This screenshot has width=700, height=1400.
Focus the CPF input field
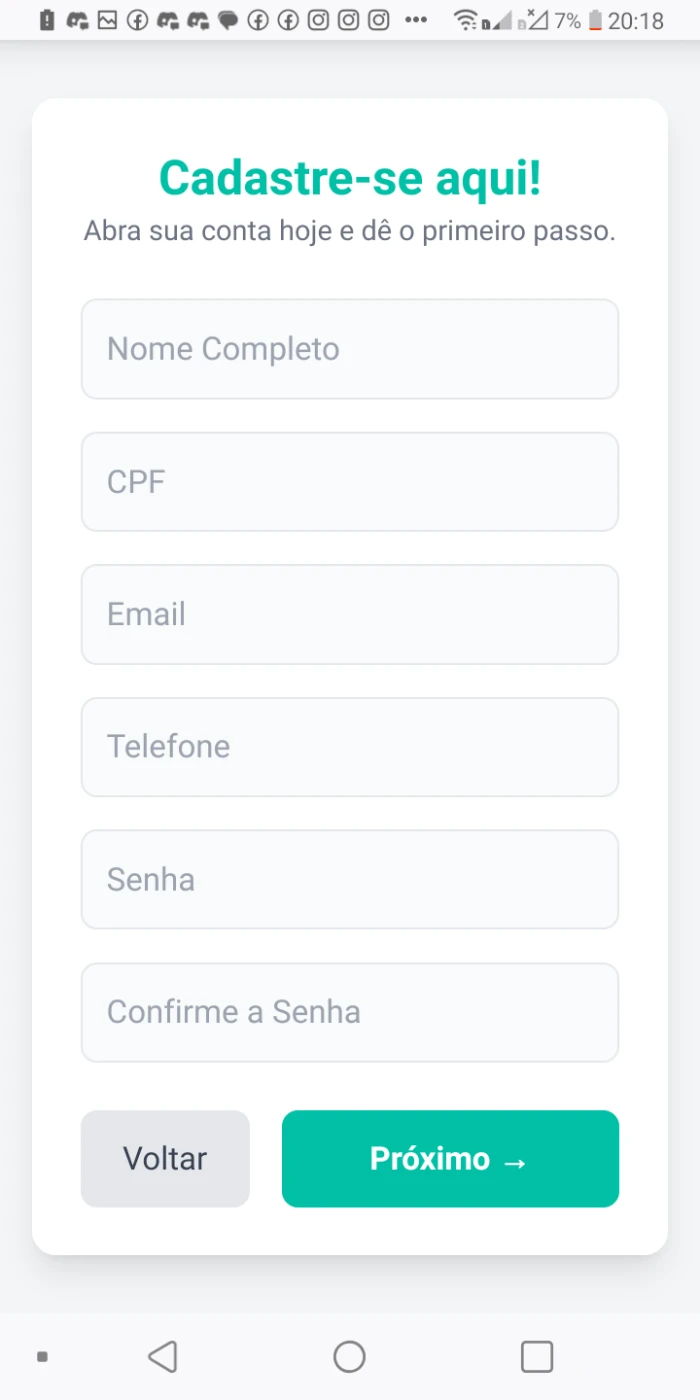[350, 482]
